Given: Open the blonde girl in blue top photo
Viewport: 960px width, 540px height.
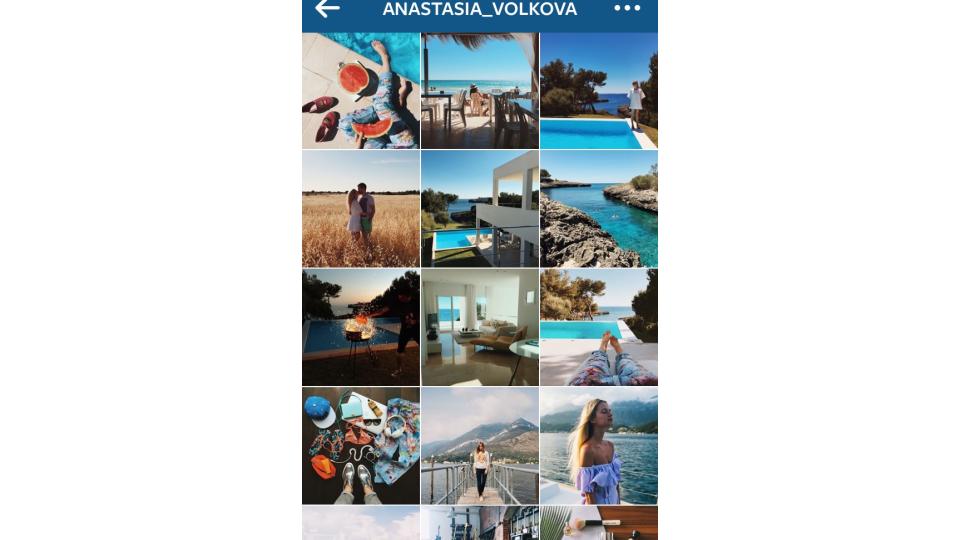Looking at the screenshot, I should (599, 446).
